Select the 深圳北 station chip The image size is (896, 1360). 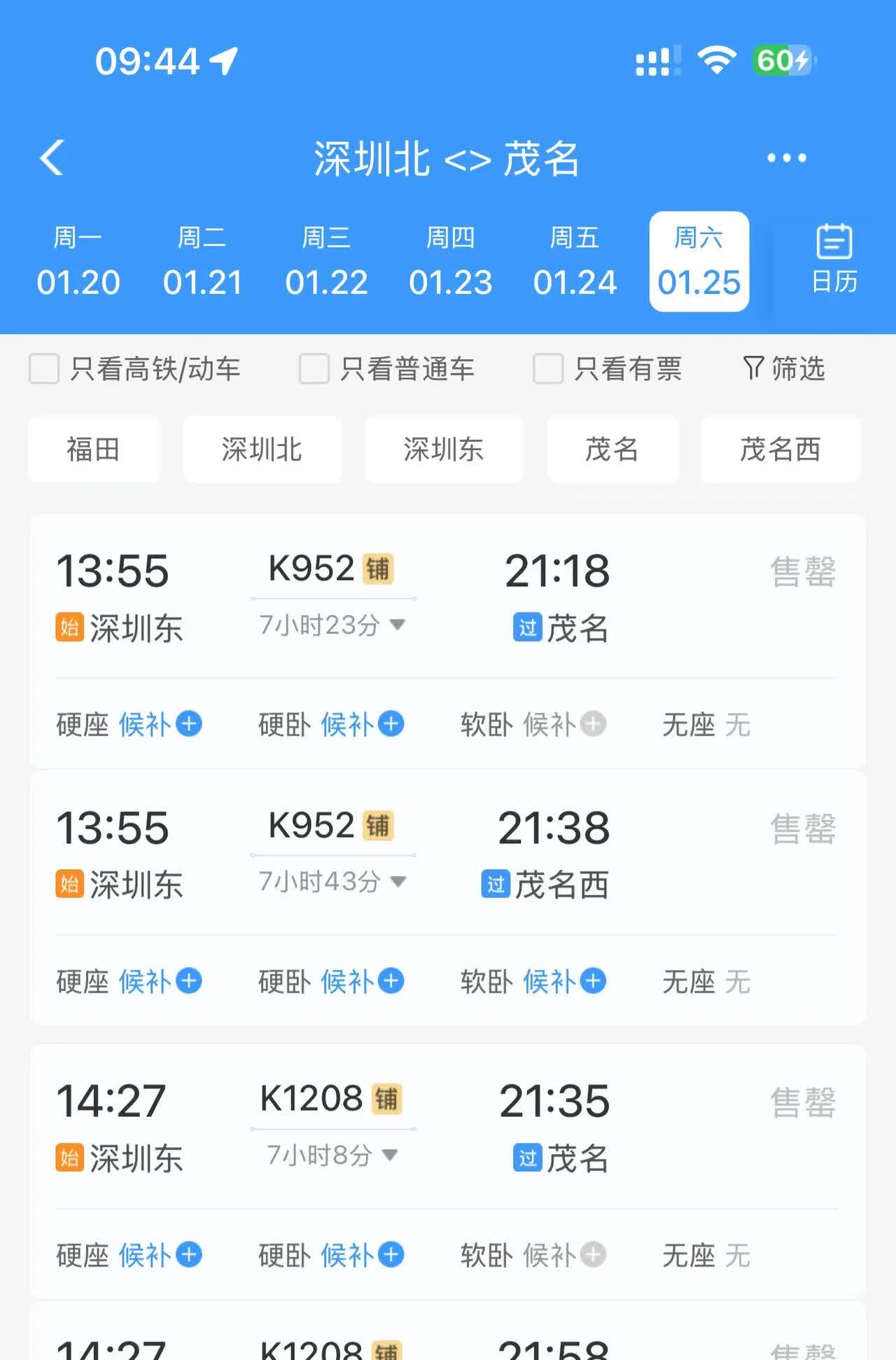click(x=262, y=450)
